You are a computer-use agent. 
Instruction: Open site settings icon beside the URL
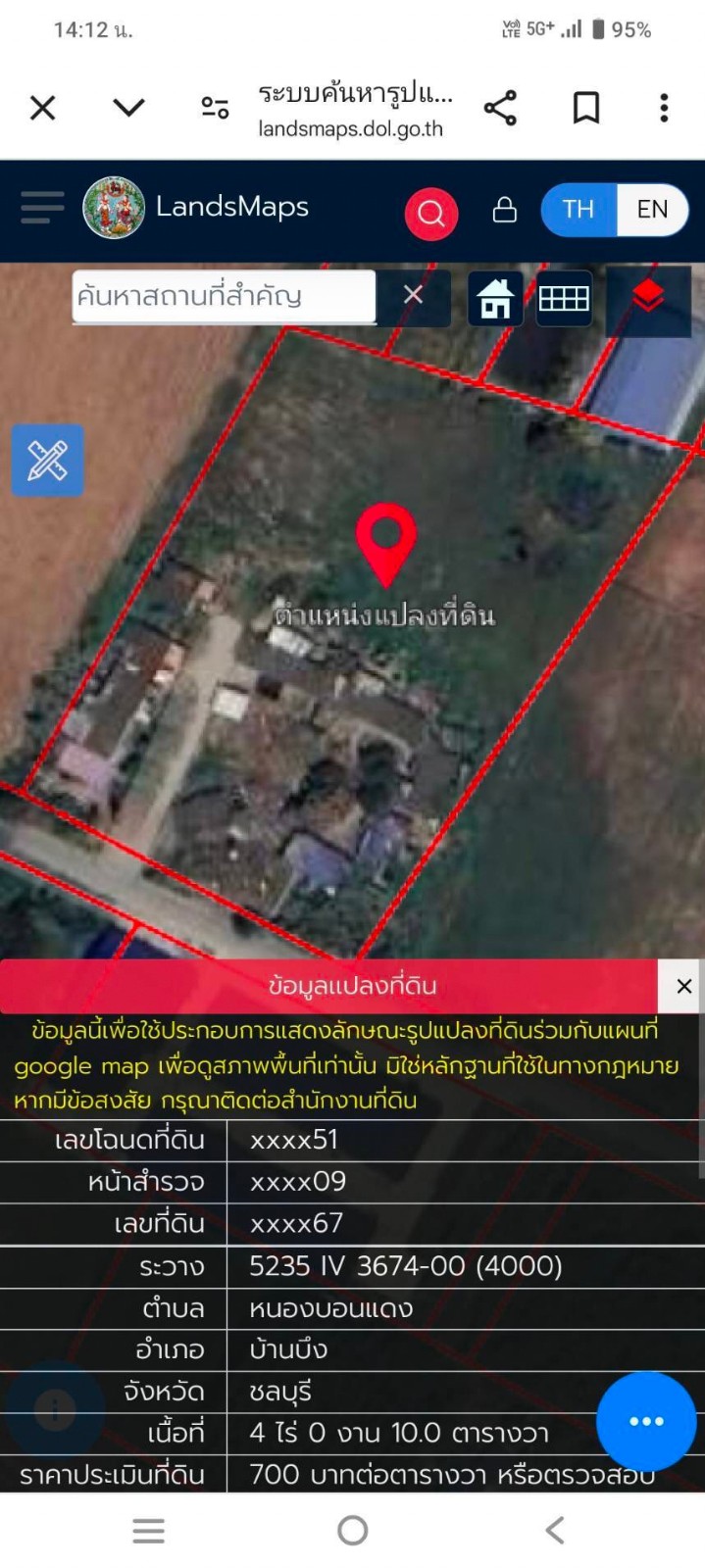(215, 108)
